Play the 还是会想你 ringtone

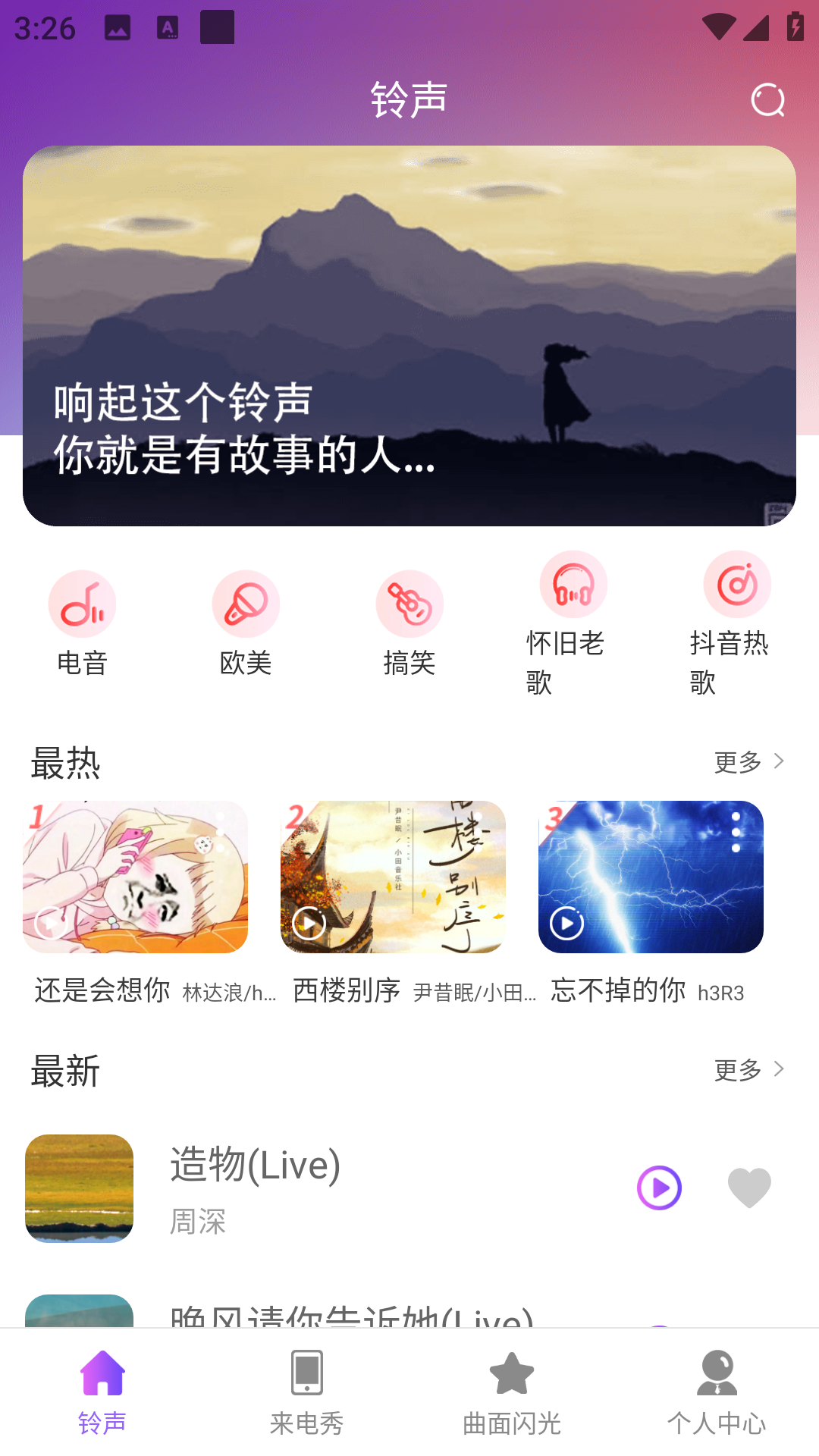coord(52,923)
